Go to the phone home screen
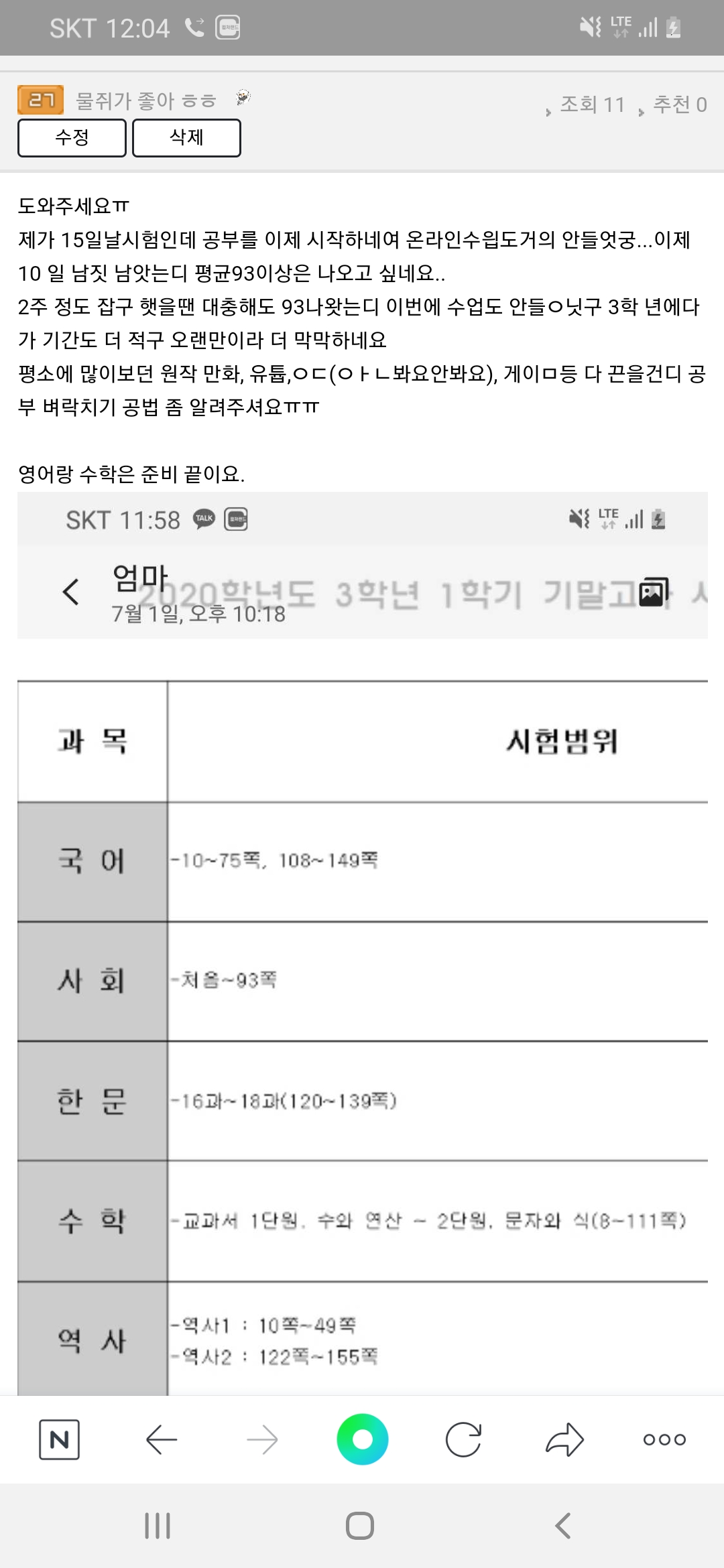This screenshot has height=1568, width=724. coord(360,1526)
